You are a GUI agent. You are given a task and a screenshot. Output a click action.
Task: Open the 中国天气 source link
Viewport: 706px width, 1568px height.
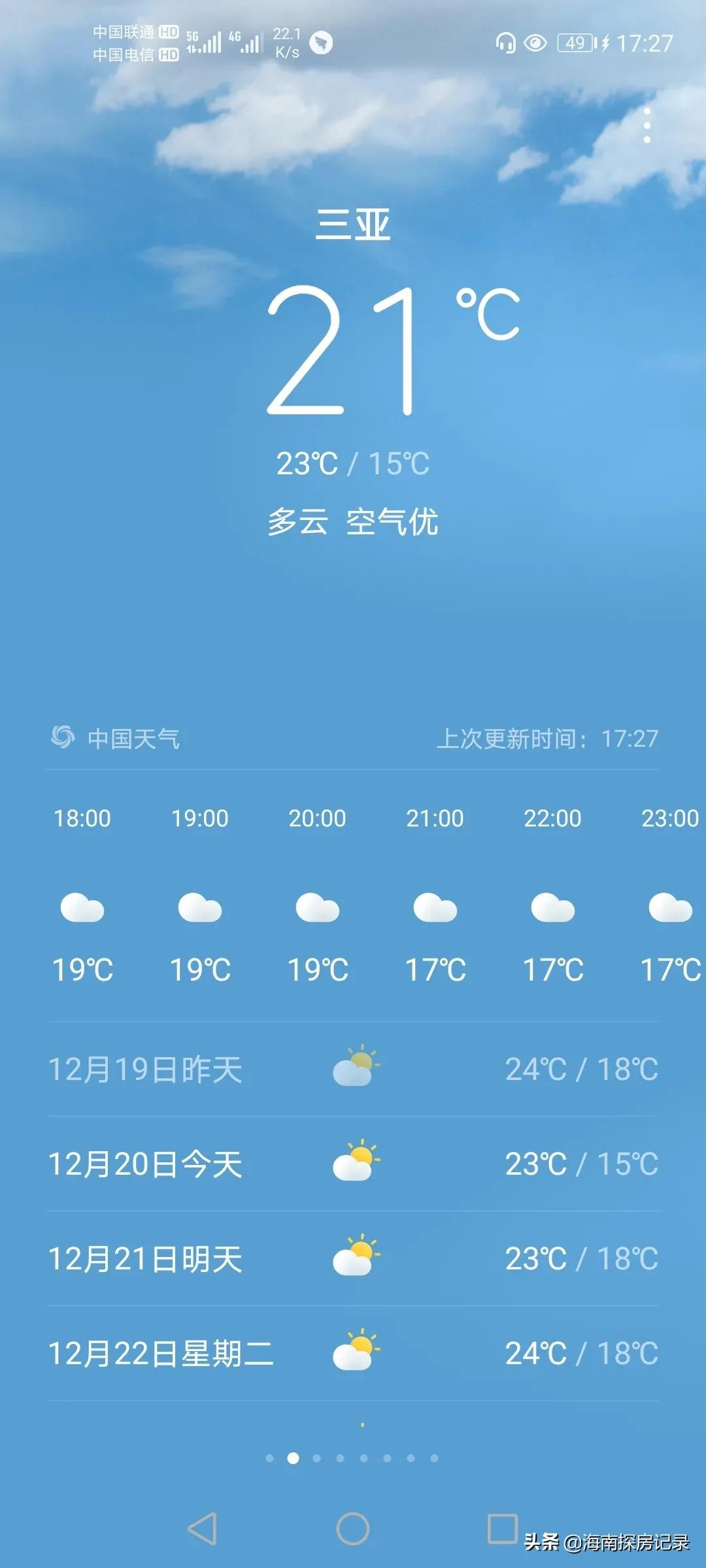[116, 738]
